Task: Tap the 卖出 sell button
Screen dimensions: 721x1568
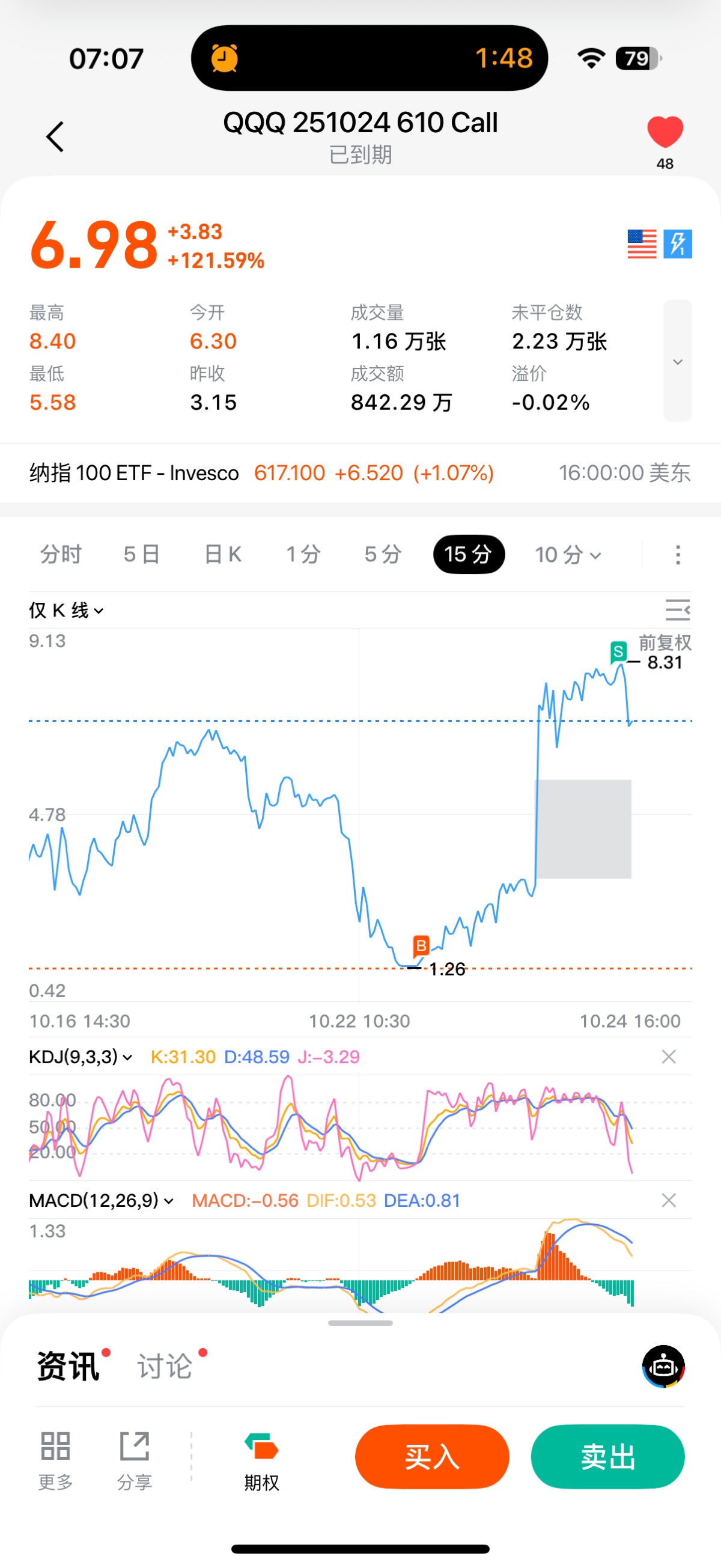Action: tap(607, 1456)
